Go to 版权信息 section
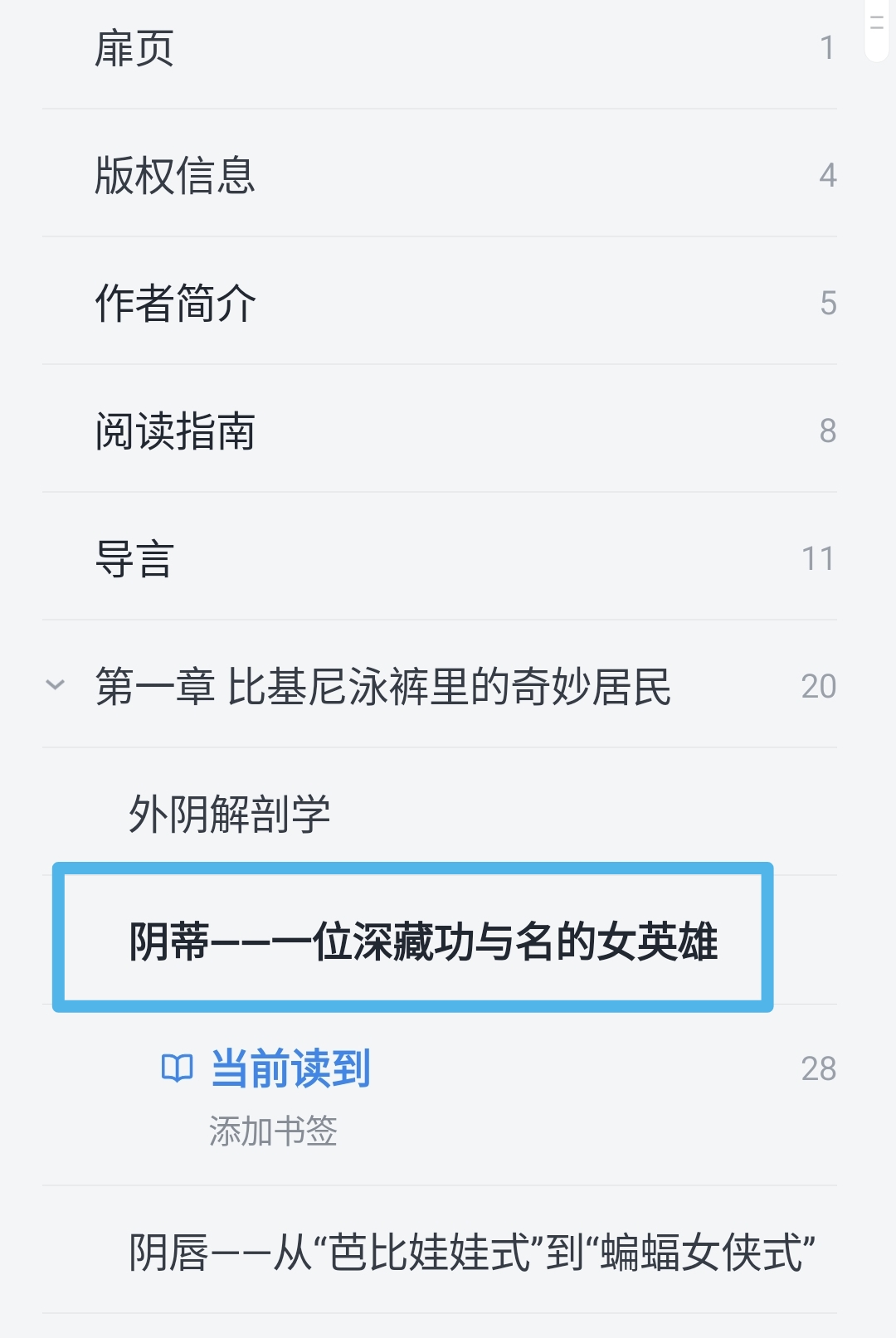 (175, 175)
